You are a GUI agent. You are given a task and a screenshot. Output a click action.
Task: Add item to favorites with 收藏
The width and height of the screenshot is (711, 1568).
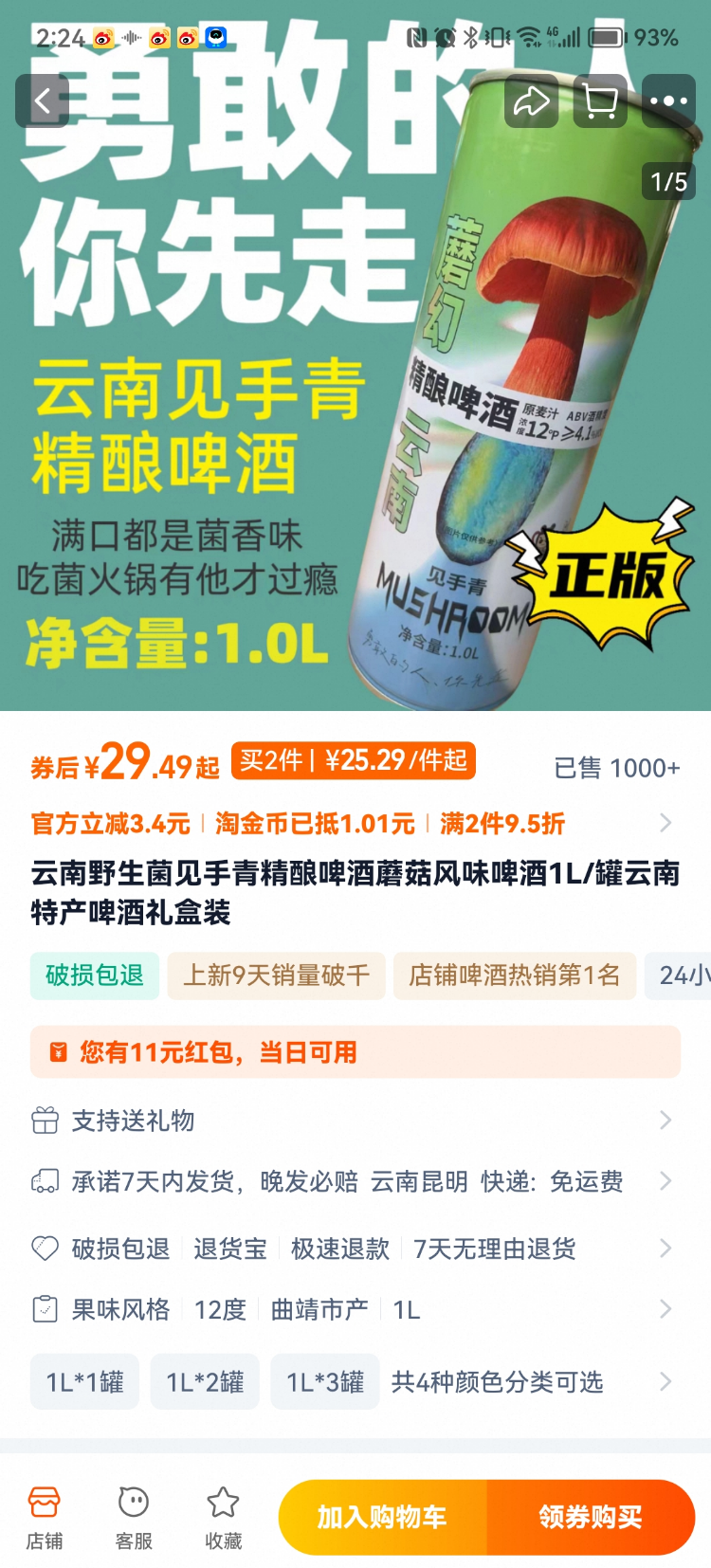tap(223, 1517)
